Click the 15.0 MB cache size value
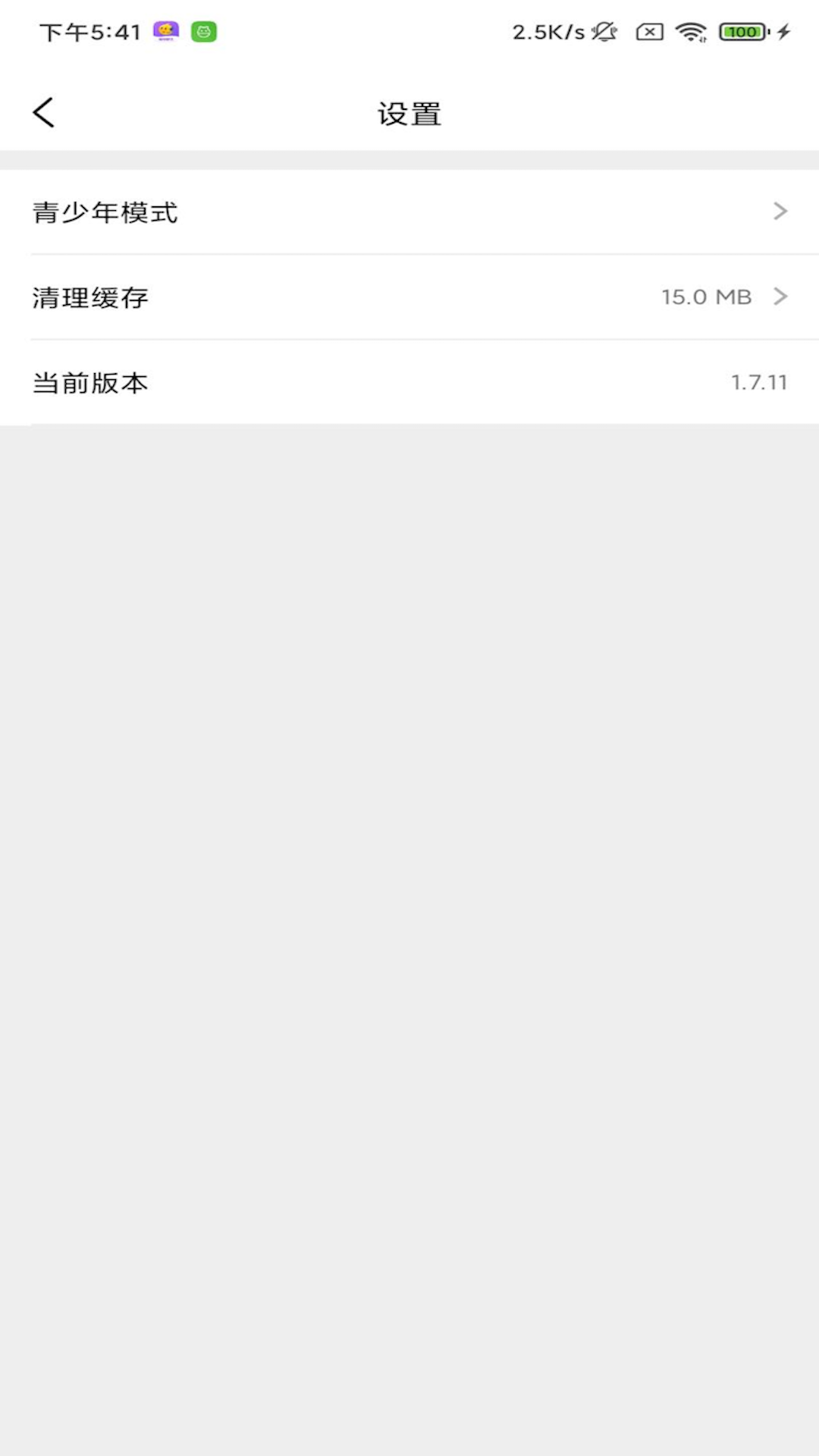Screen dimensions: 819x1456 (707, 297)
